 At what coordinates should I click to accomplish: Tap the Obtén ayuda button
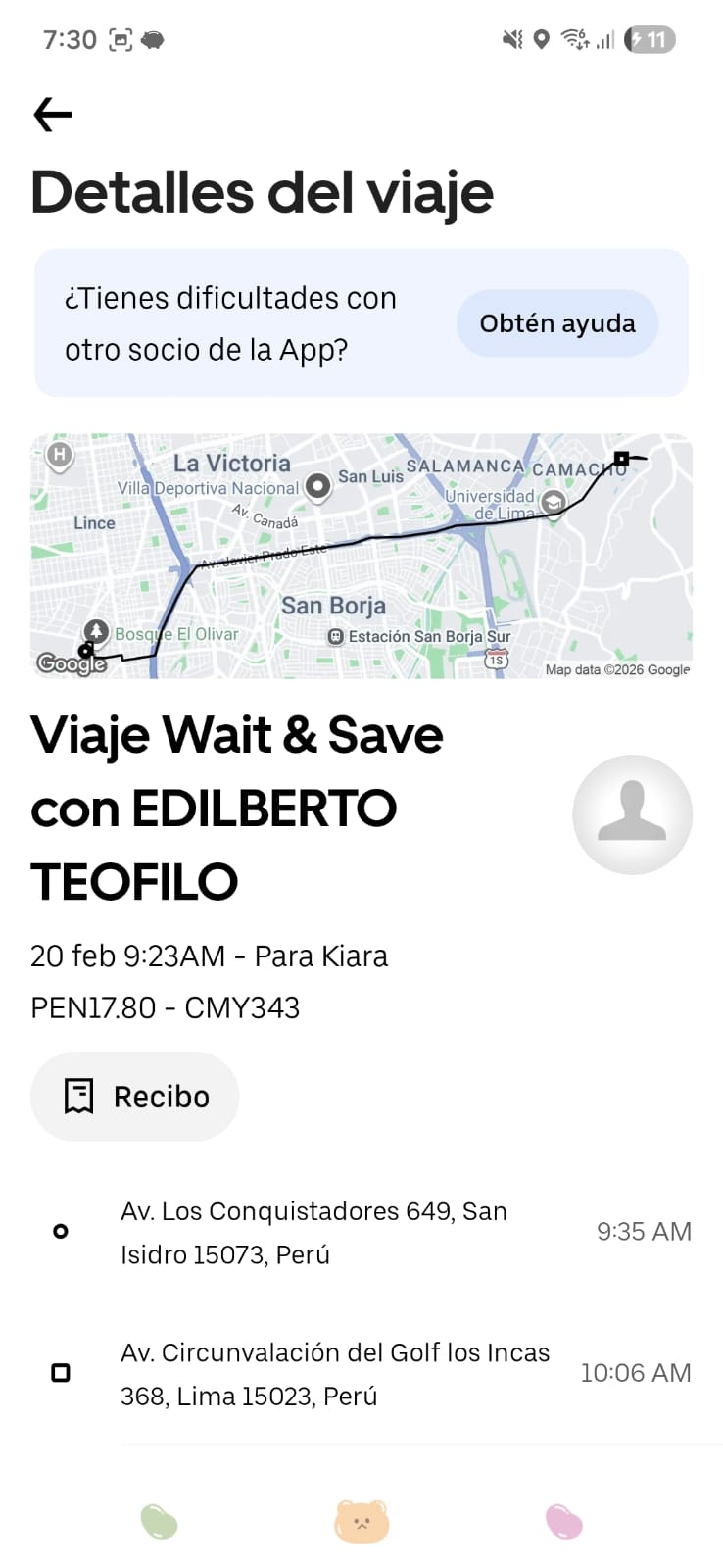556,323
